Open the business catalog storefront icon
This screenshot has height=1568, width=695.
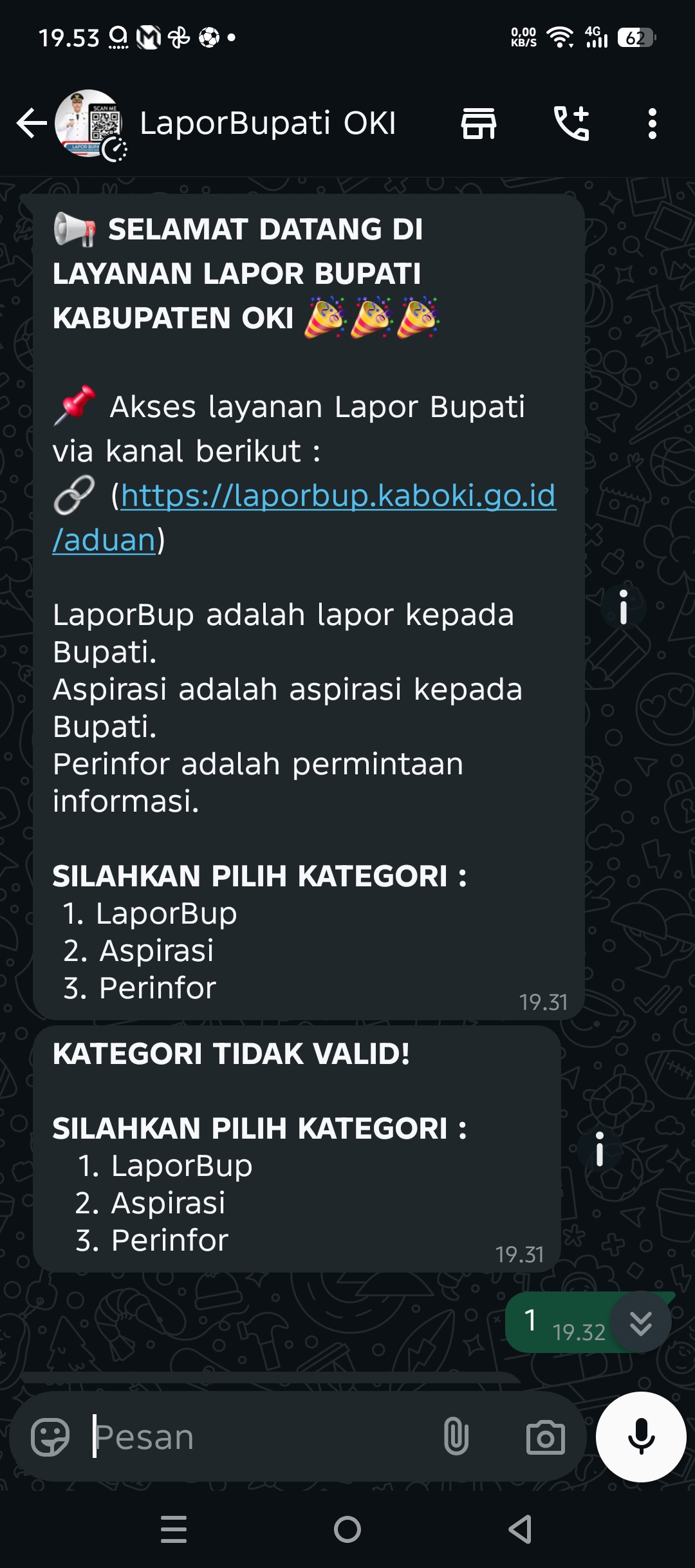[479, 124]
